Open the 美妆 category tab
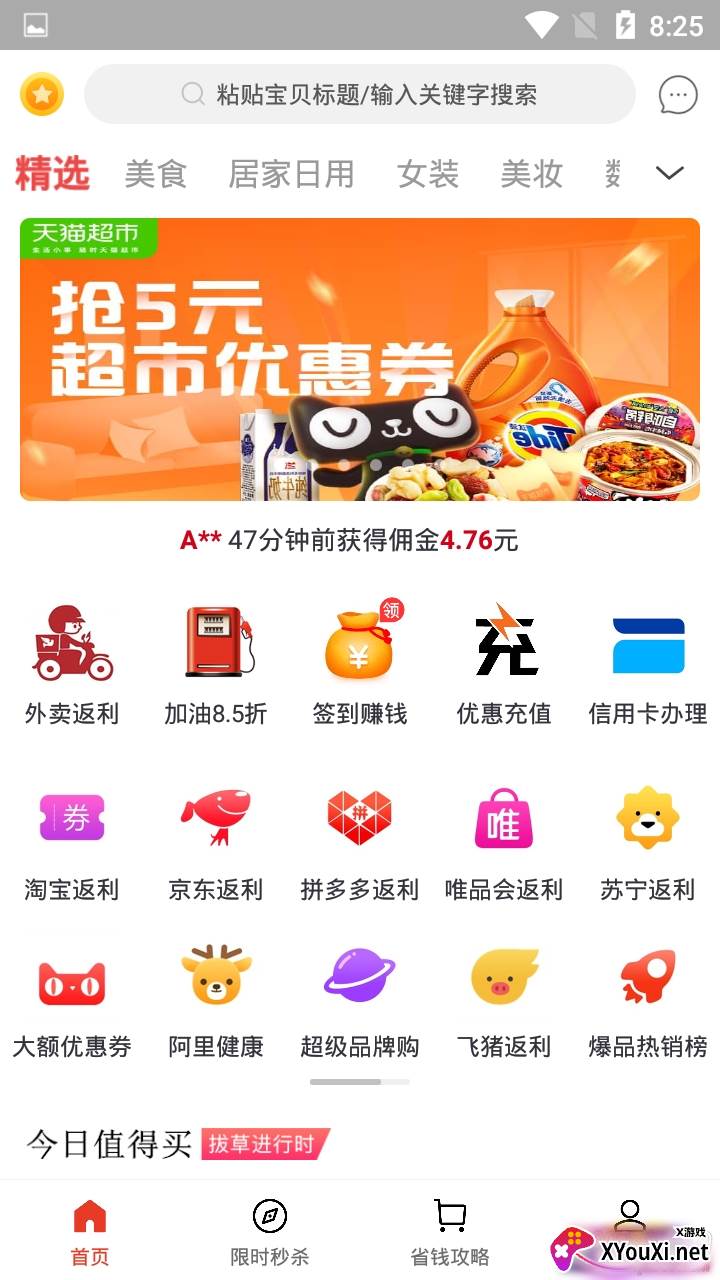720x1280 pixels. (531, 174)
